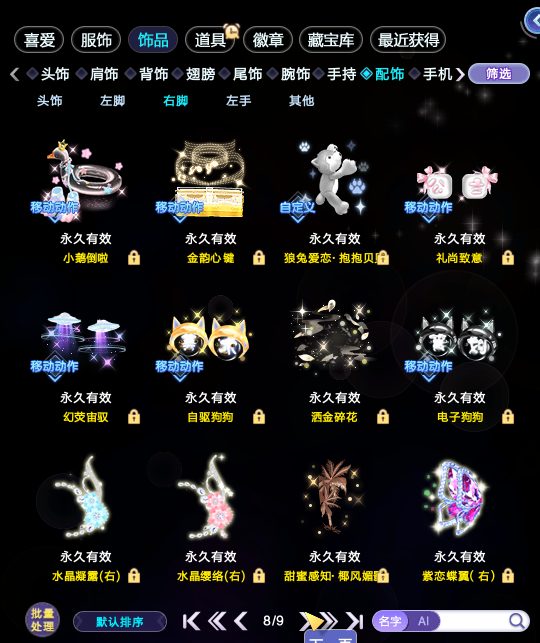Tap the search magnifier icon
The image size is (540, 643).
517,621
